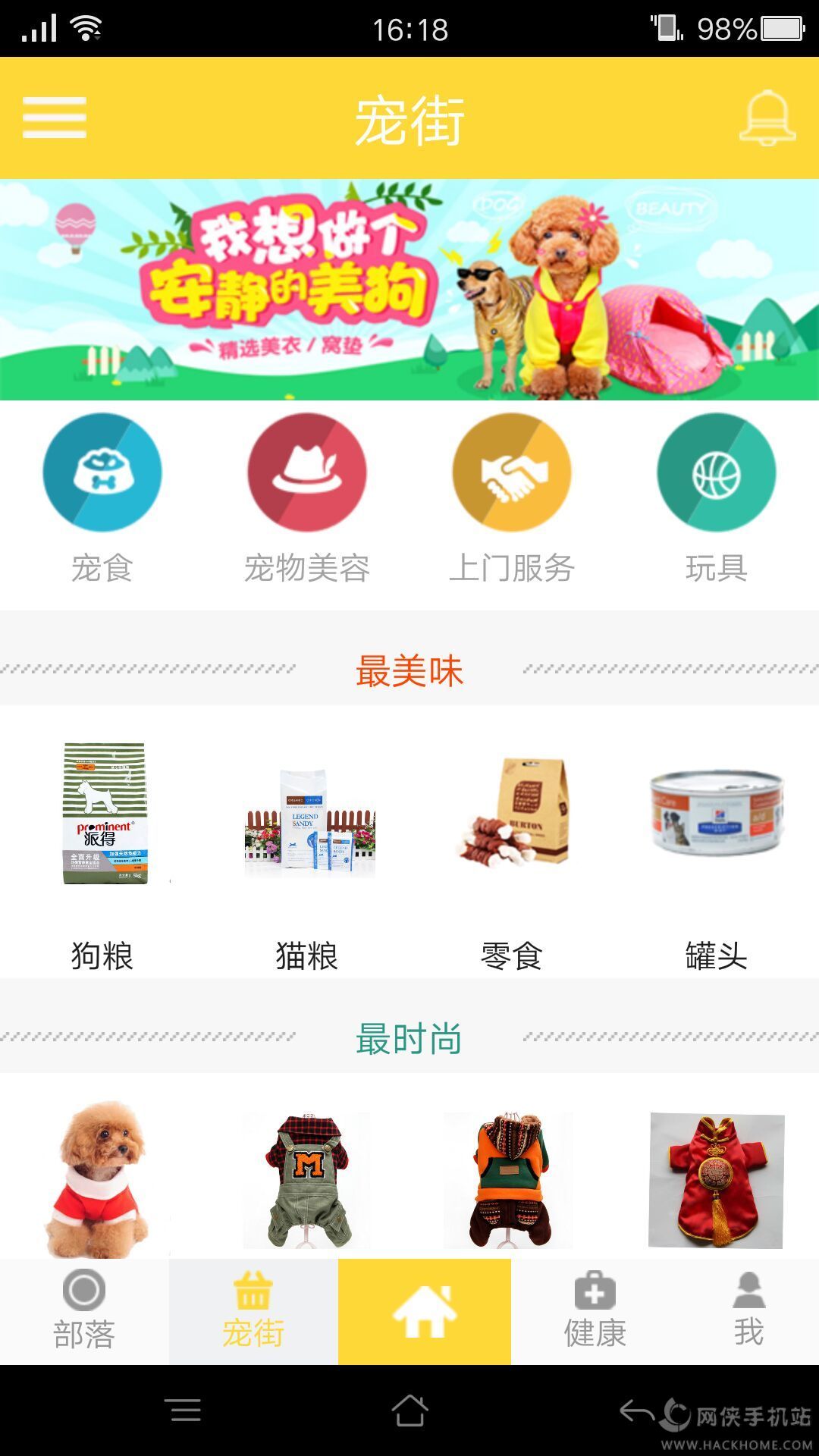Open the 宠物美容 grooming category
819x1456 pixels.
[307, 472]
